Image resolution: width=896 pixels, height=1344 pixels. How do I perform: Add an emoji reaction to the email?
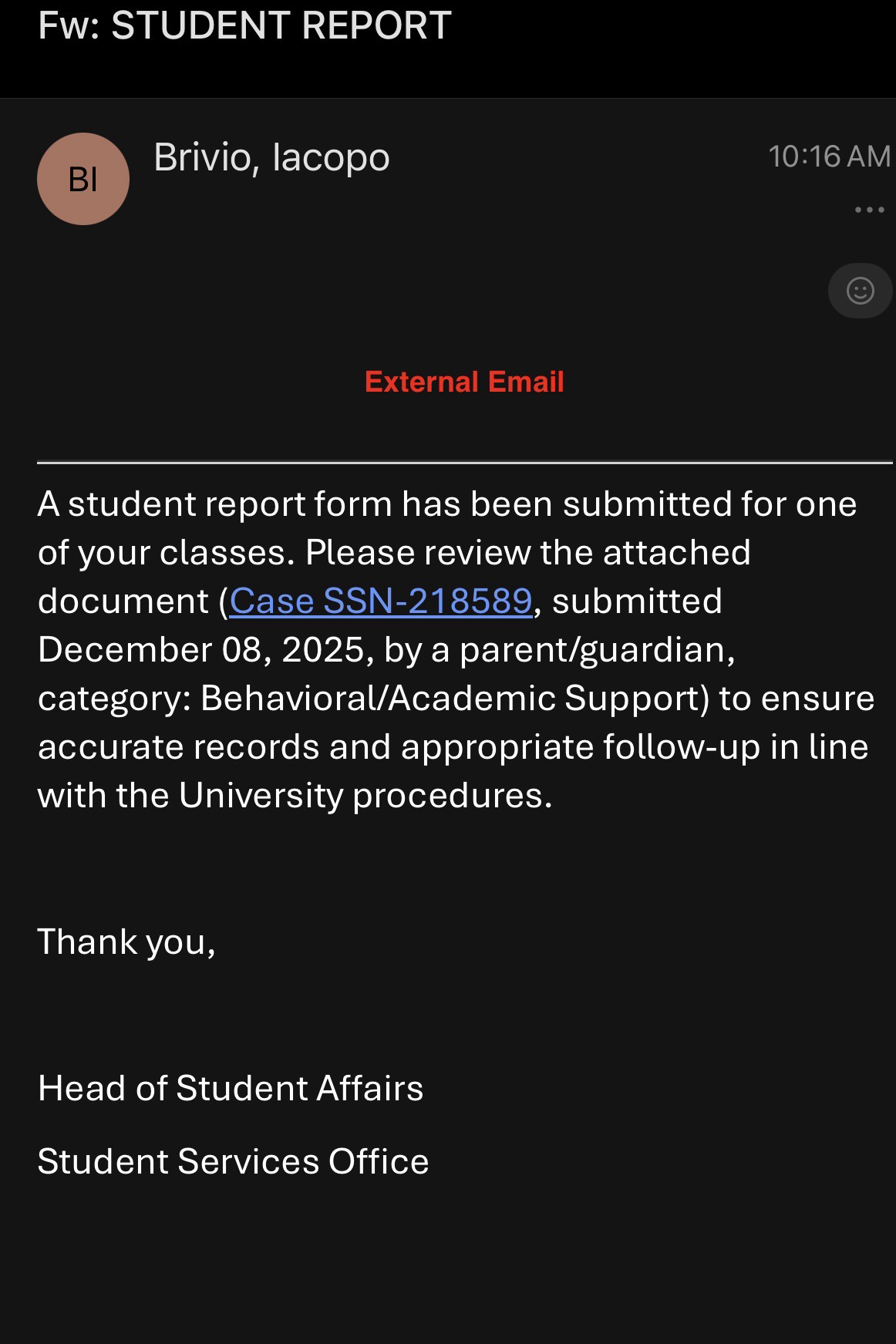tap(860, 291)
